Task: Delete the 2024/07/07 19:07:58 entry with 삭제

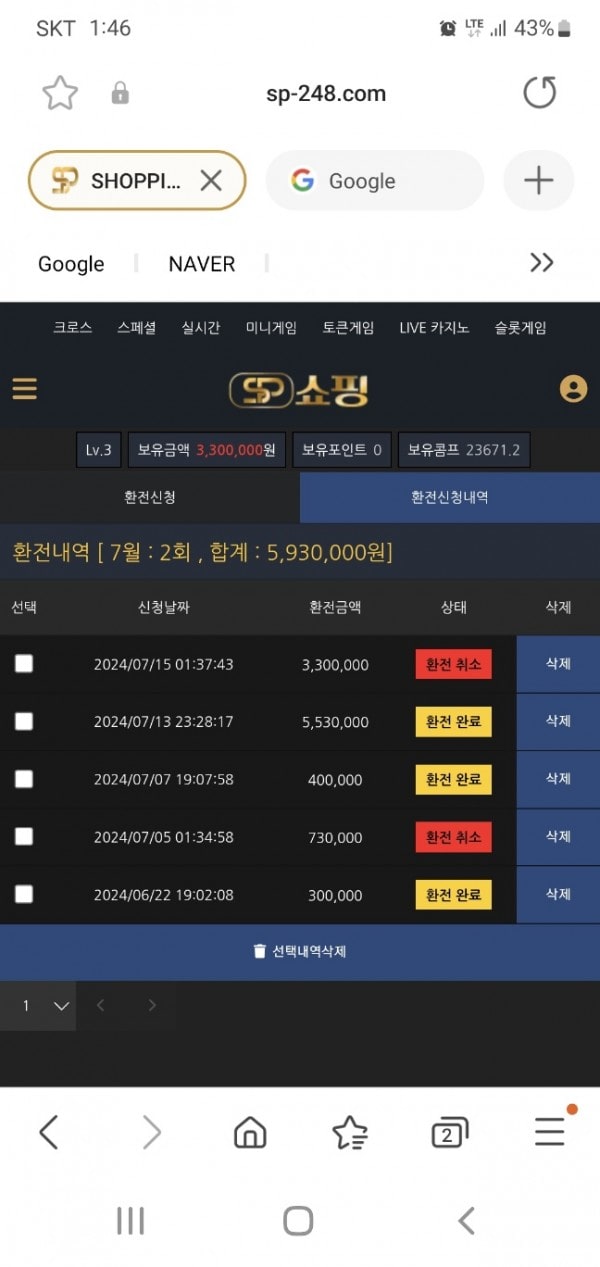Action: [558, 779]
